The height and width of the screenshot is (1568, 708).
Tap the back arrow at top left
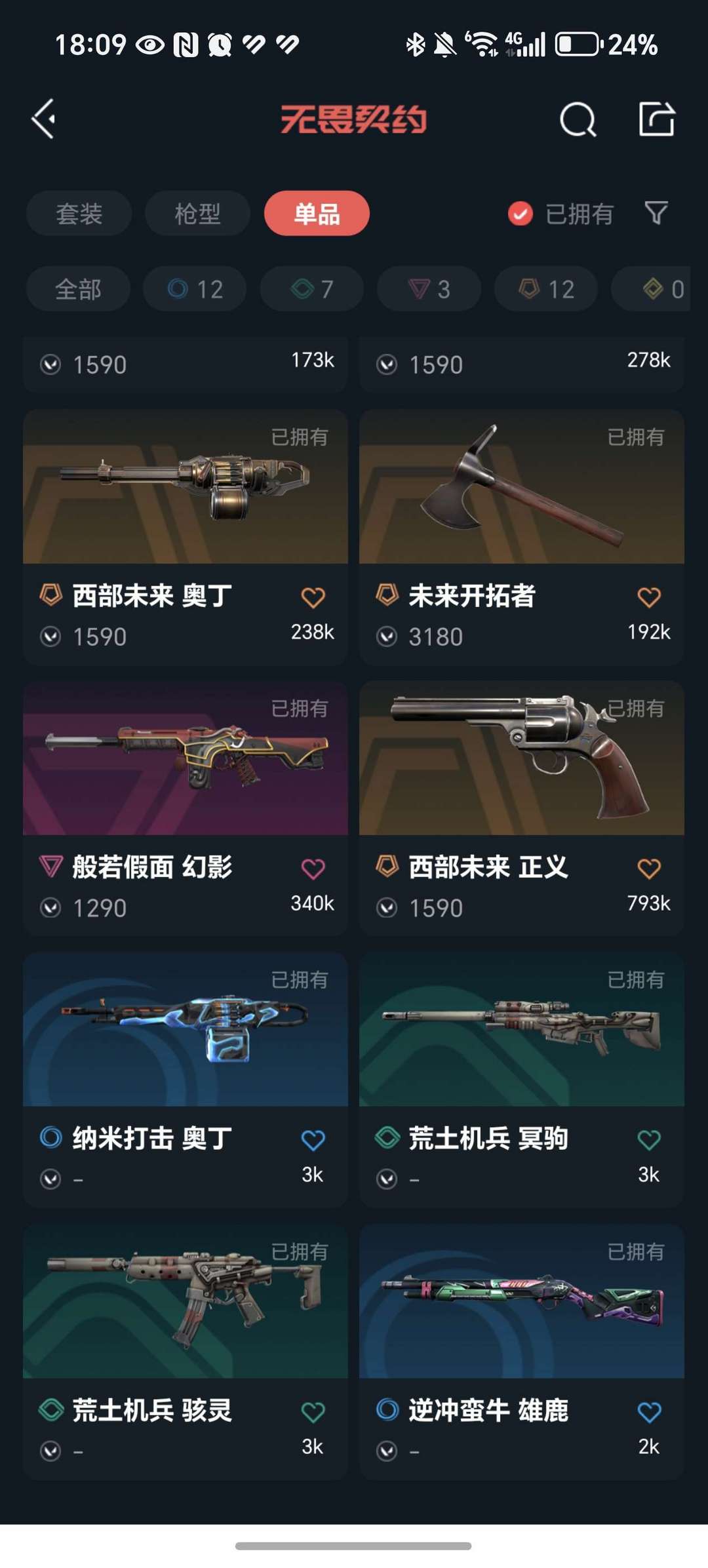tap(43, 119)
